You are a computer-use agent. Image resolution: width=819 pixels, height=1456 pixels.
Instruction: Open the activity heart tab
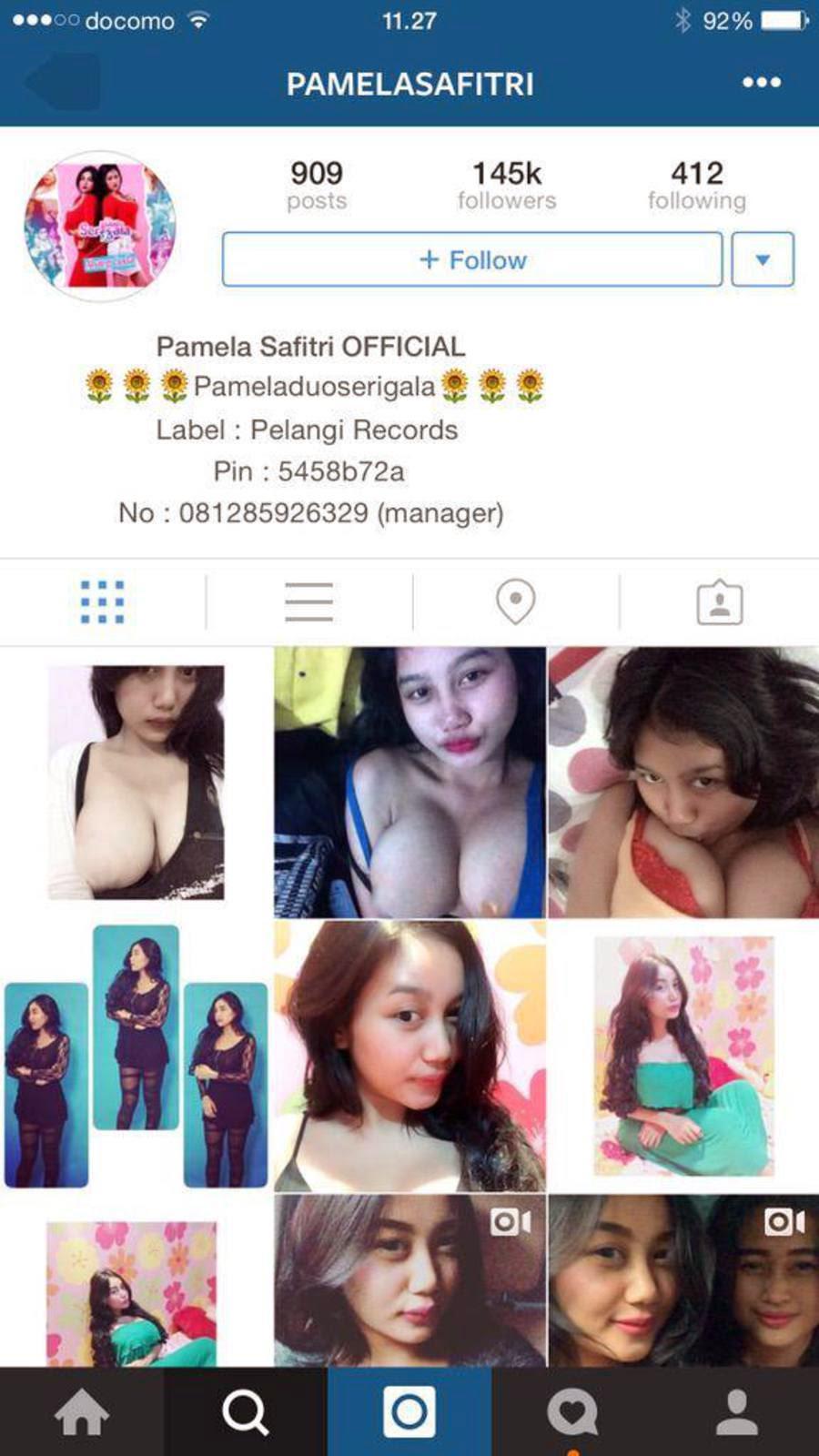(572, 1411)
